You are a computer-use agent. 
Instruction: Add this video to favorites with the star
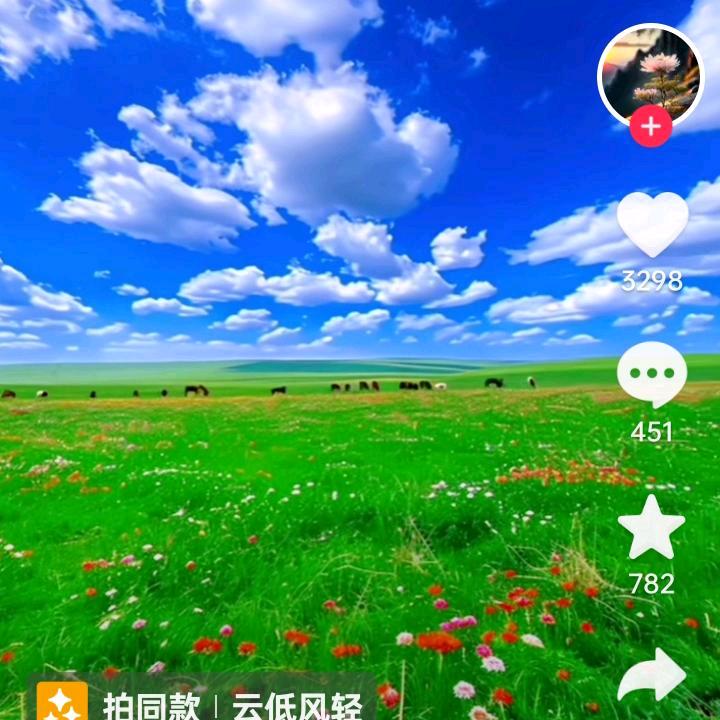(652, 527)
